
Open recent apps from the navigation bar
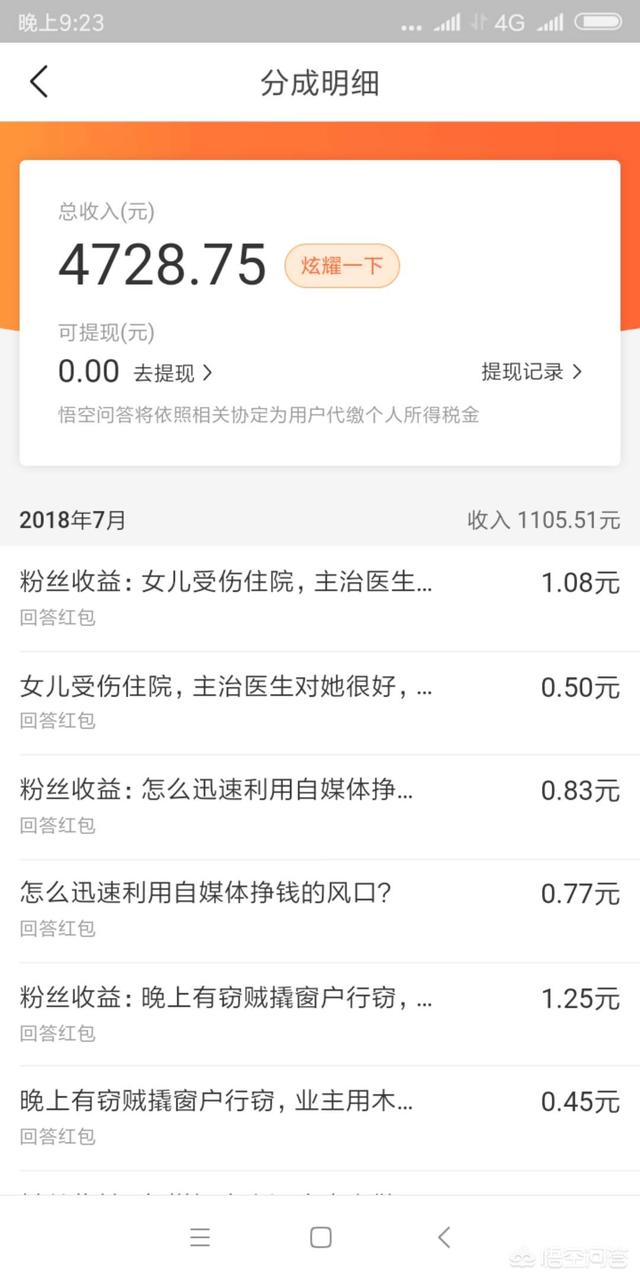point(200,1238)
